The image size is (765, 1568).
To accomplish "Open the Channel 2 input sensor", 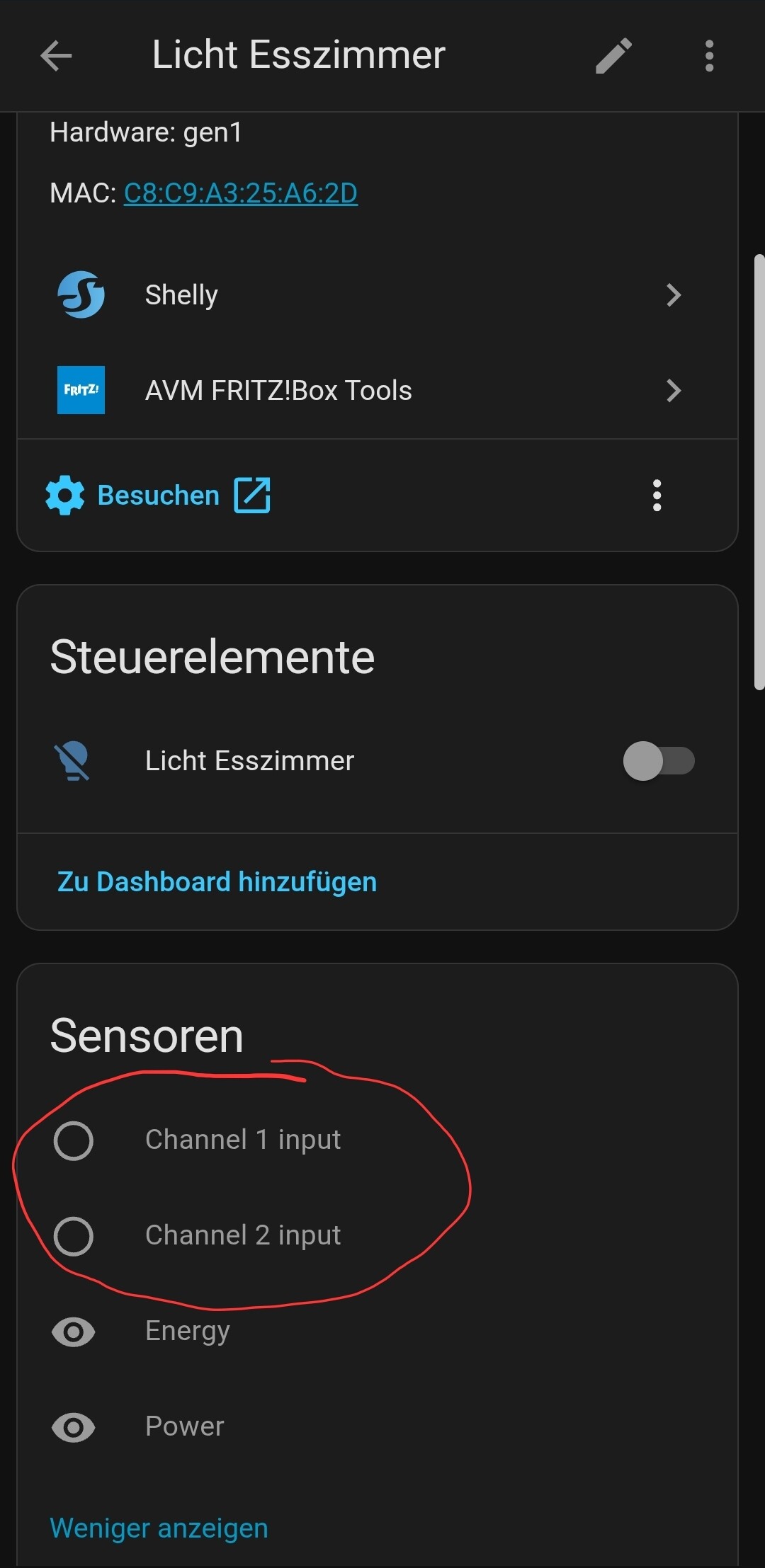I will (242, 1235).
